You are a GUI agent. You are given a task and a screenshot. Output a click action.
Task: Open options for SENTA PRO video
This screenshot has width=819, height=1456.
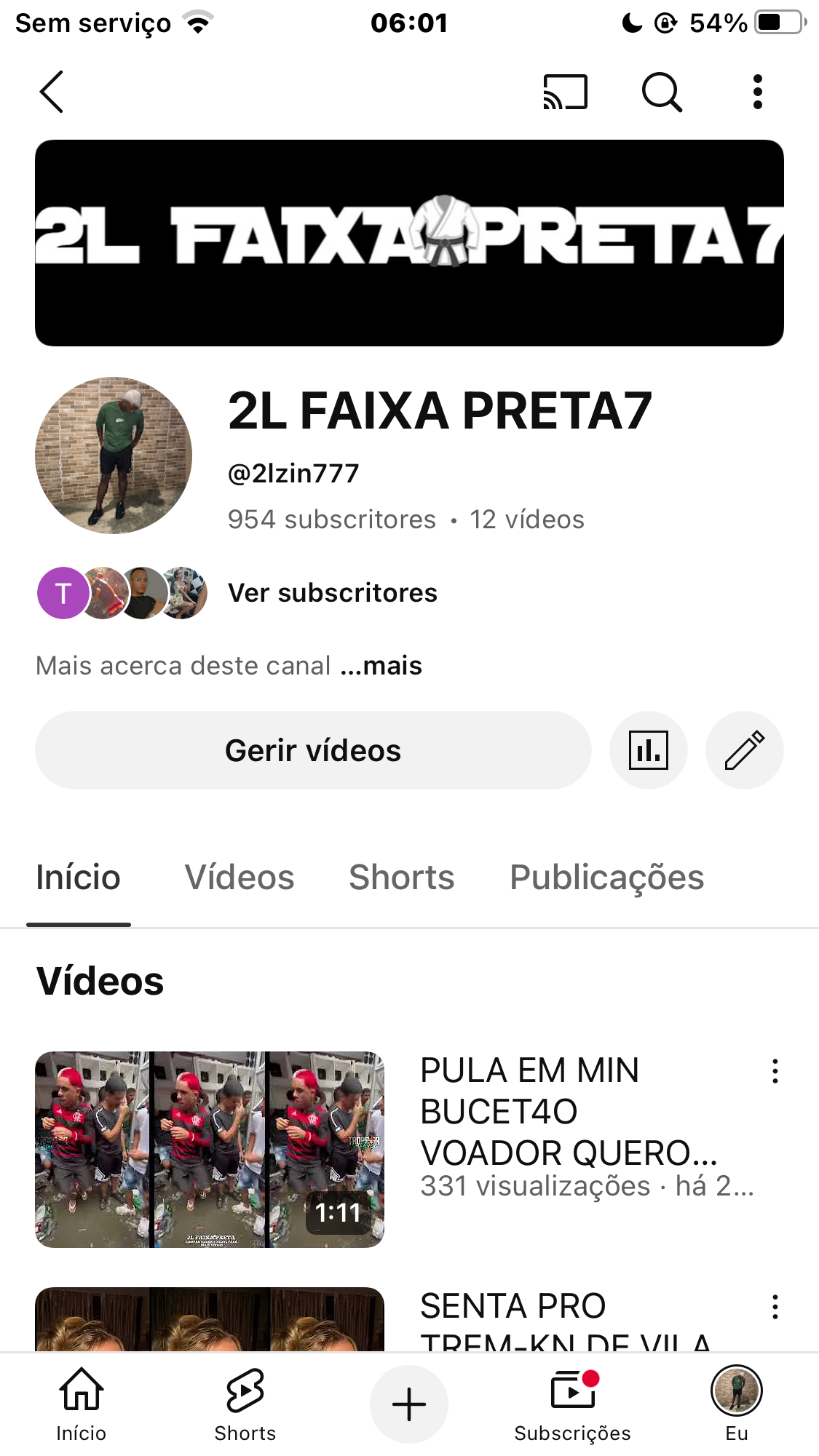[x=775, y=1307]
